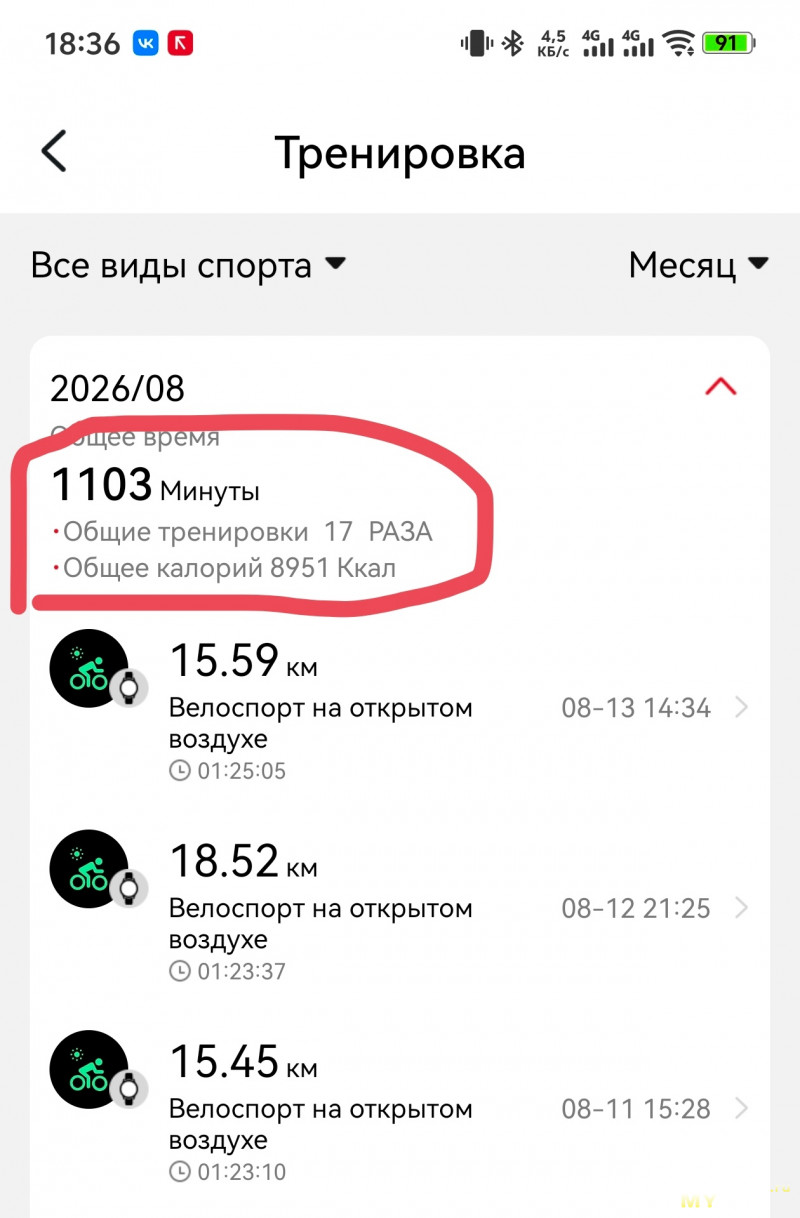Open the 15.59 км cycling workout
The height and width of the screenshot is (1218, 800).
click(x=400, y=708)
